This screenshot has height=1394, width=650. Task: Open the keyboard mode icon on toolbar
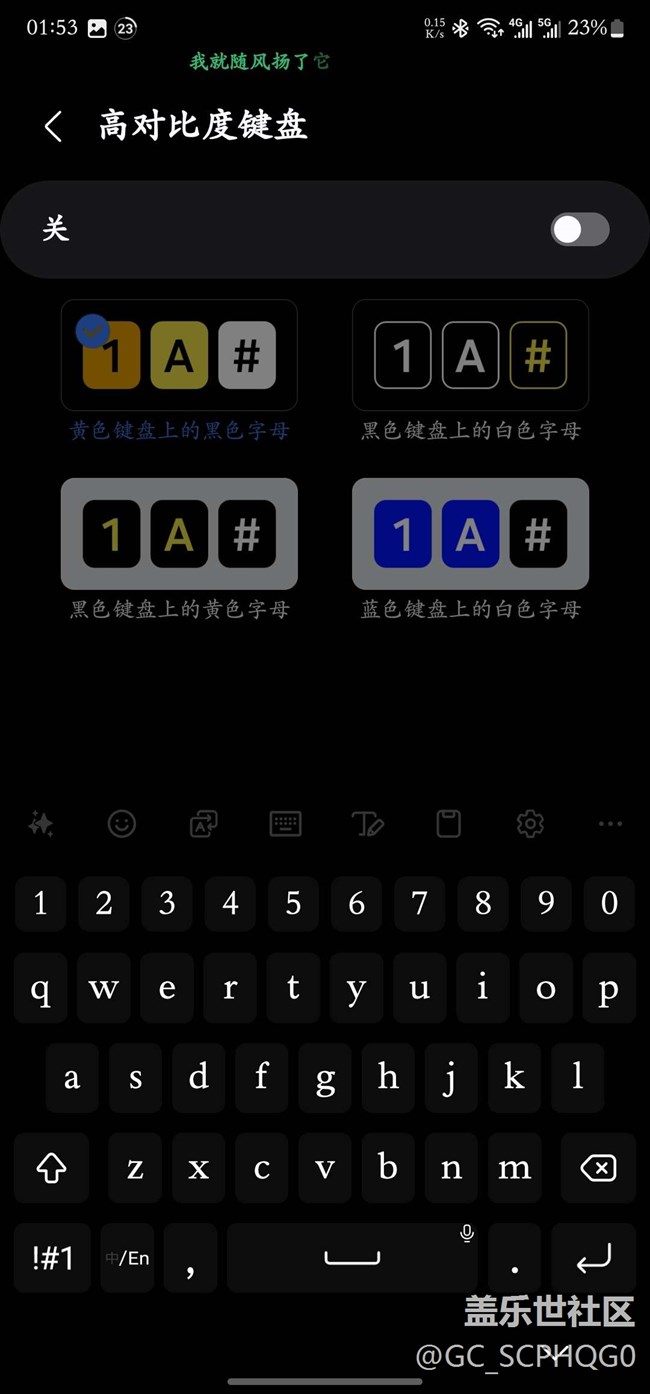[x=286, y=824]
